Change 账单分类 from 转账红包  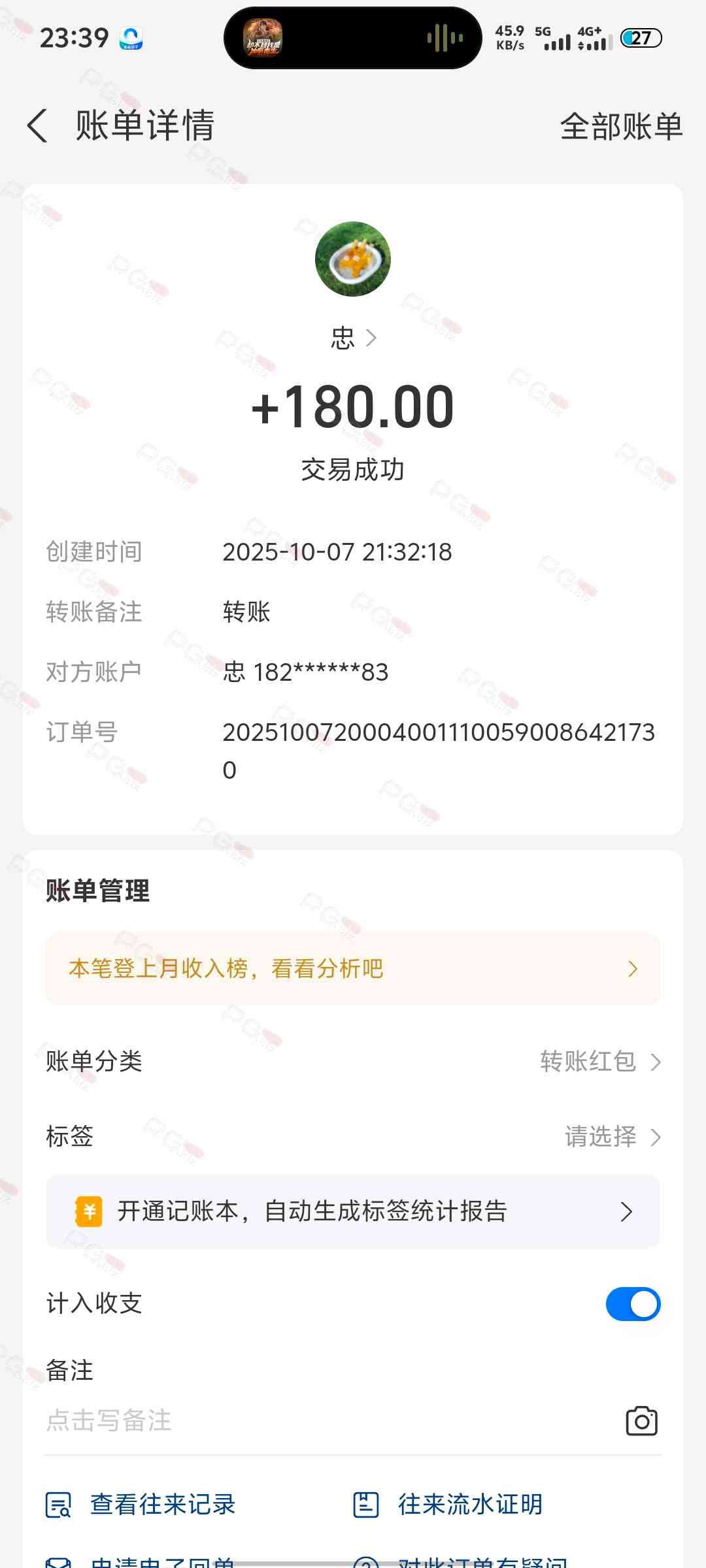(x=600, y=1062)
